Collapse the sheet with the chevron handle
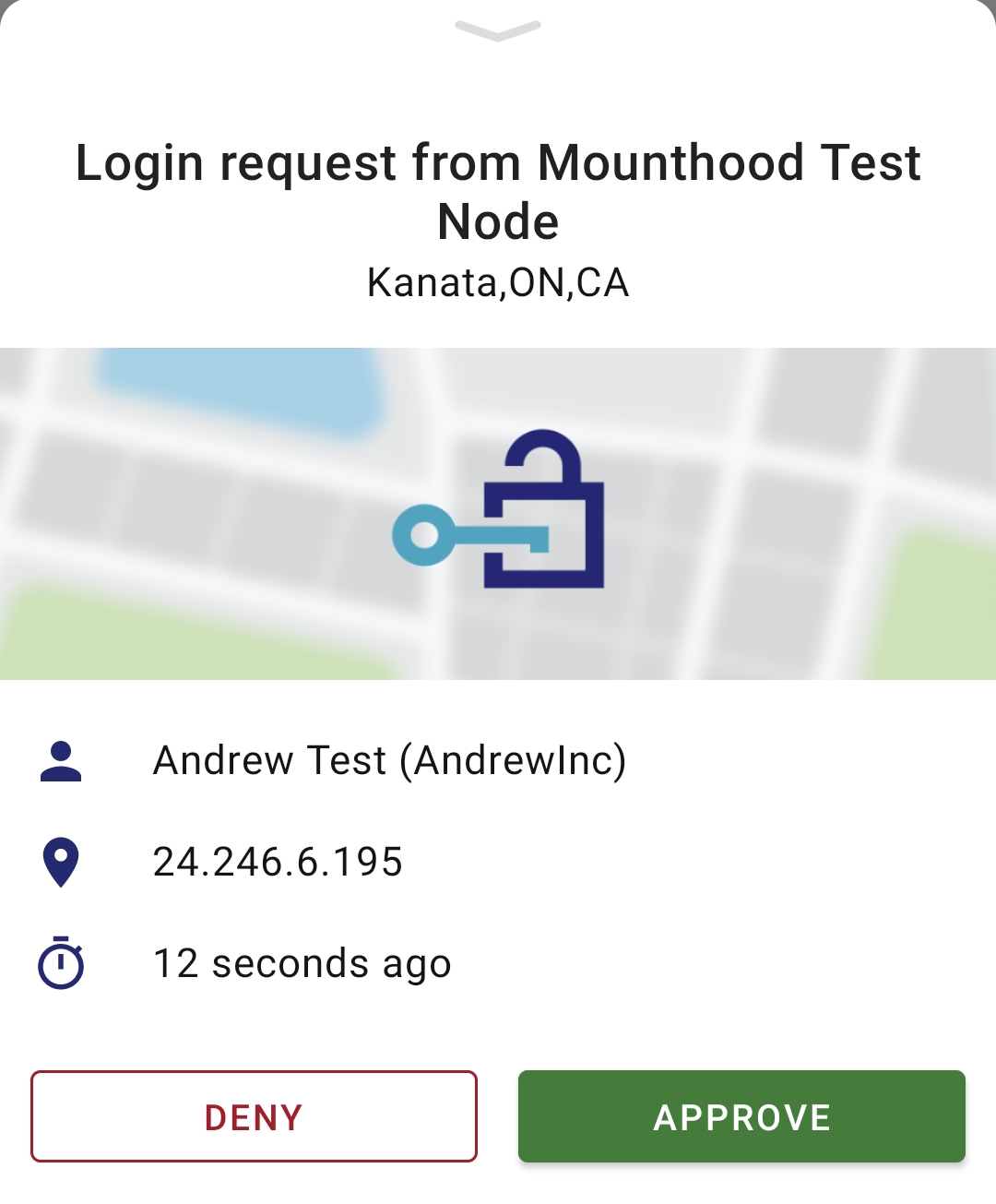Viewport: 996px width, 1204px height. pyautogui.click(x=498, y=31)
